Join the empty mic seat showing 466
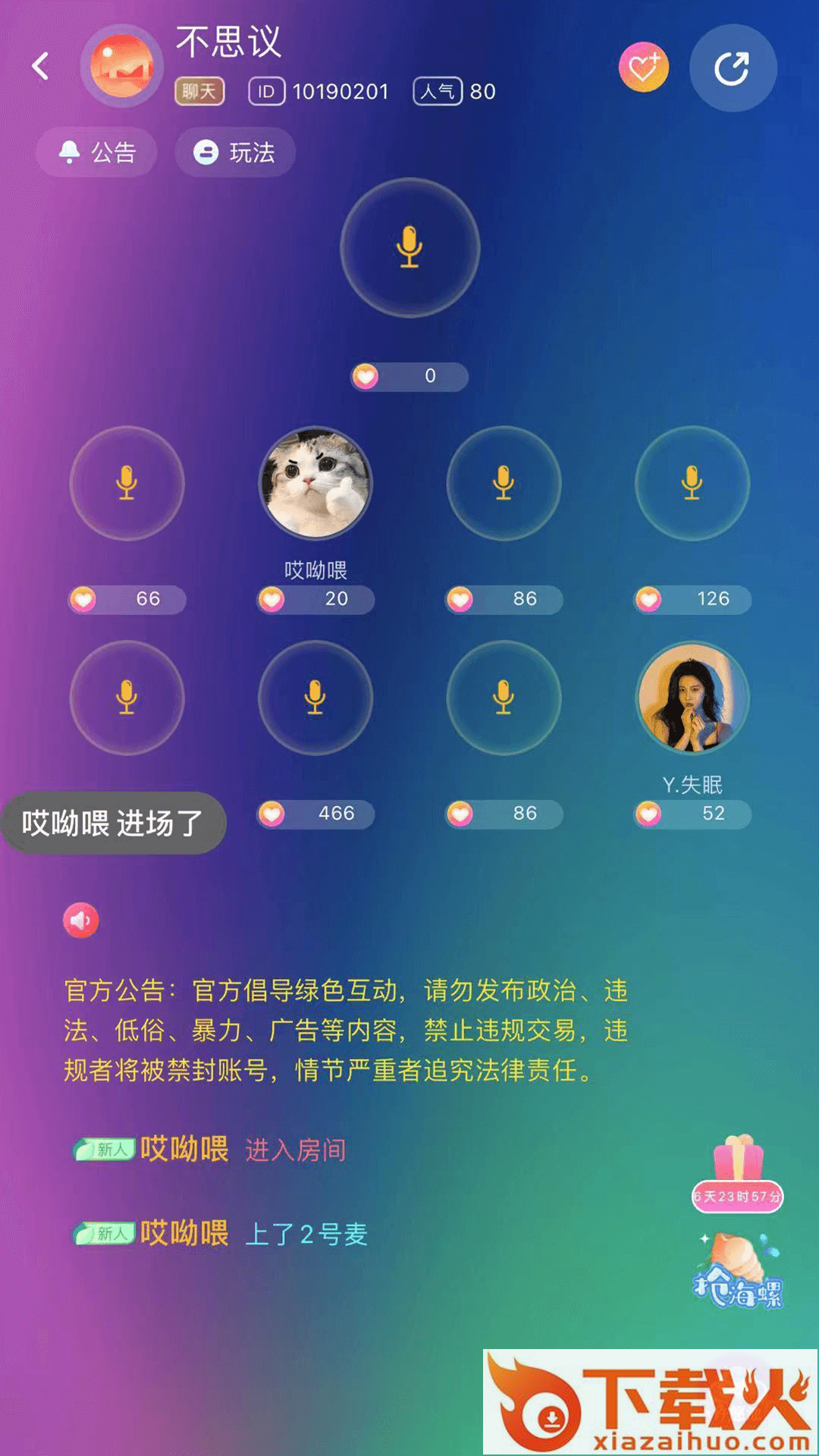 315,698
